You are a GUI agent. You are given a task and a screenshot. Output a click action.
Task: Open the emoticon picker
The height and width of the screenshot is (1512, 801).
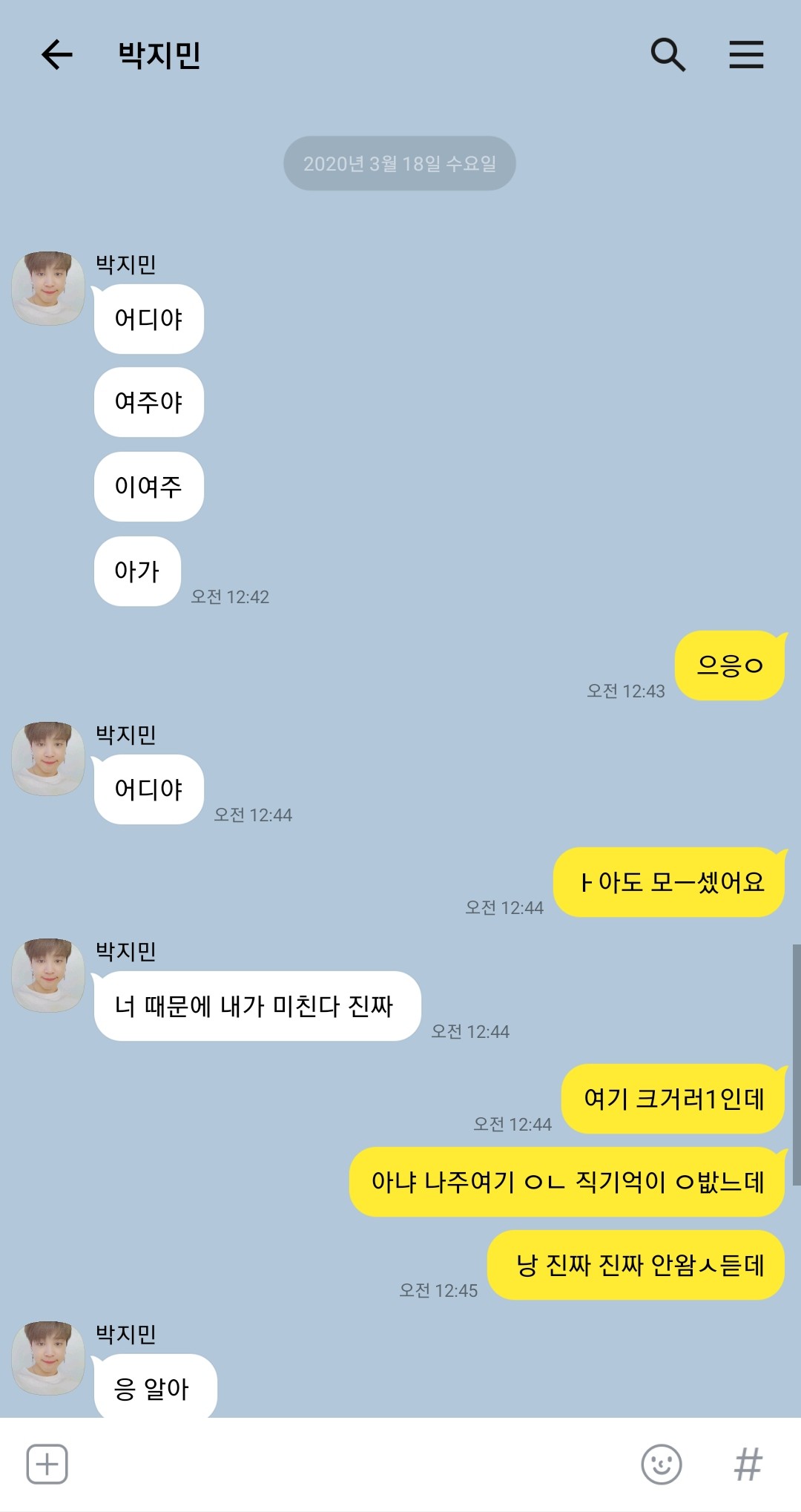(661, 1464)
